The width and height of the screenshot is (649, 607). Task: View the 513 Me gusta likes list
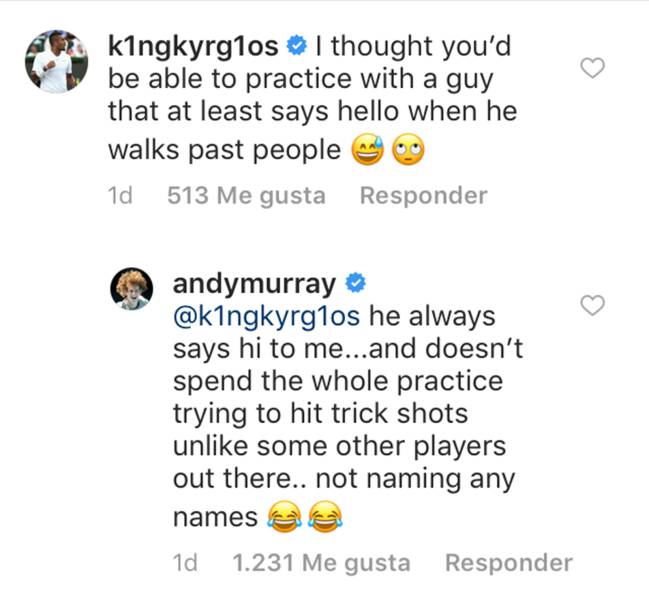point(245,196)
